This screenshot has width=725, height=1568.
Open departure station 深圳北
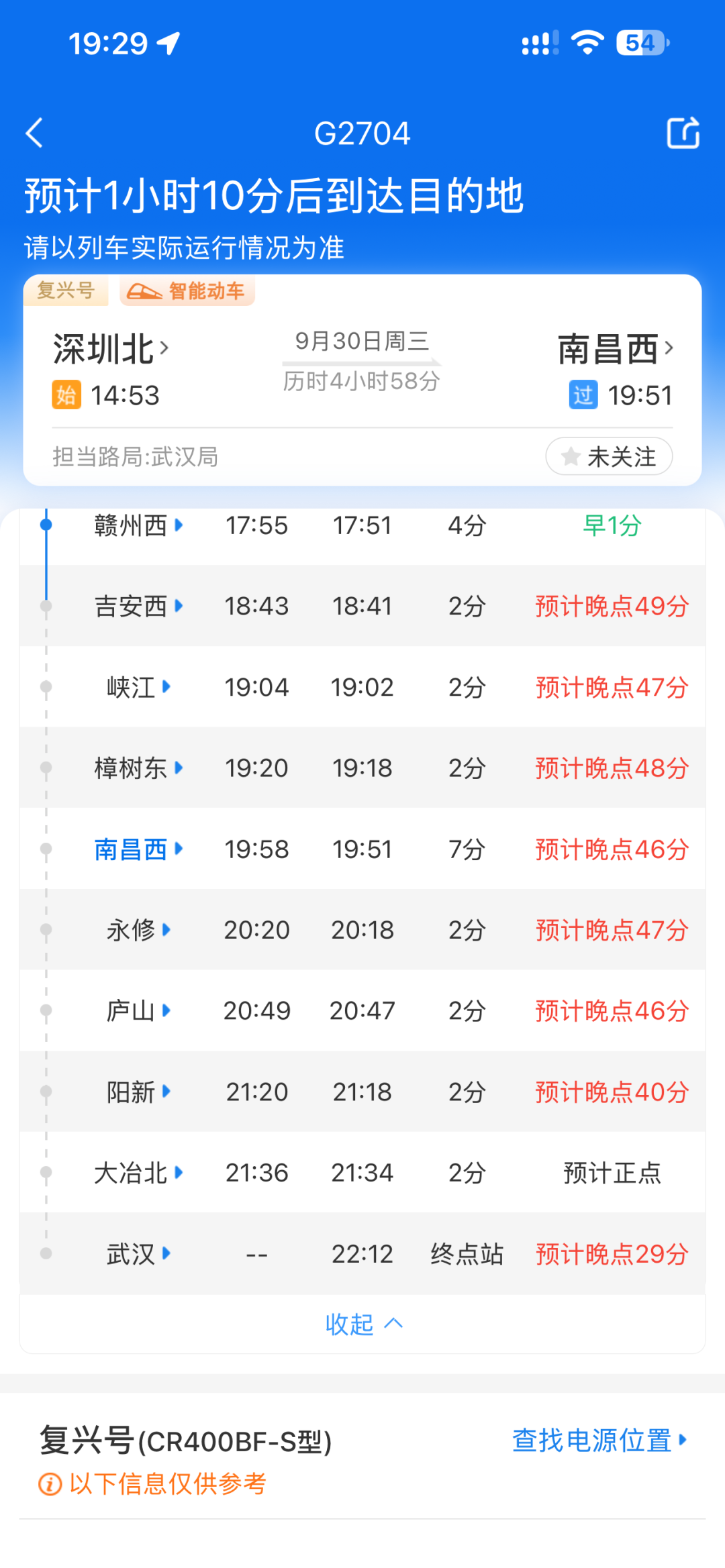click(111, 349)
